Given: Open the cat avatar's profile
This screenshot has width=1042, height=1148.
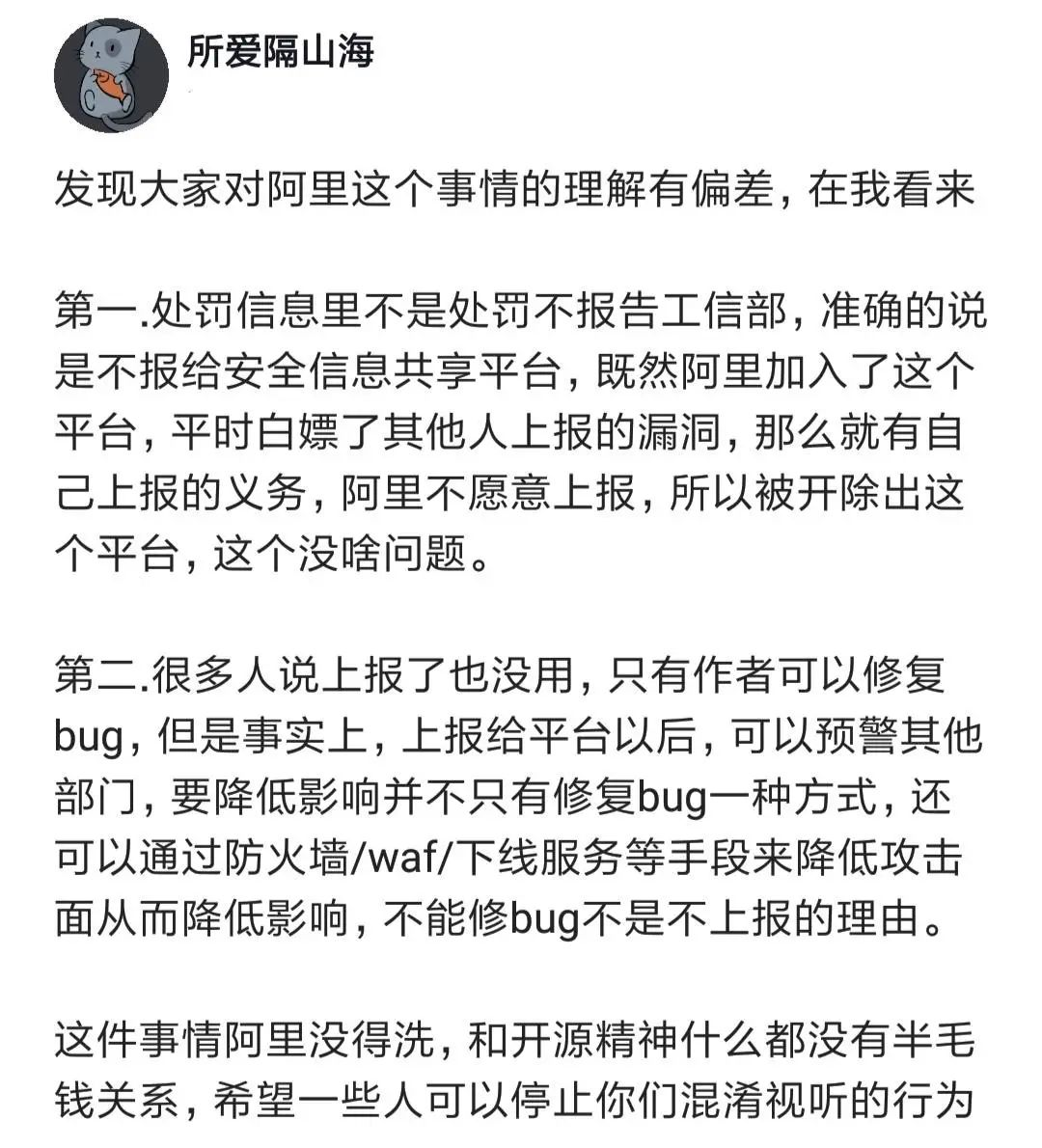Looking at the screenshot, I should 112,75.
